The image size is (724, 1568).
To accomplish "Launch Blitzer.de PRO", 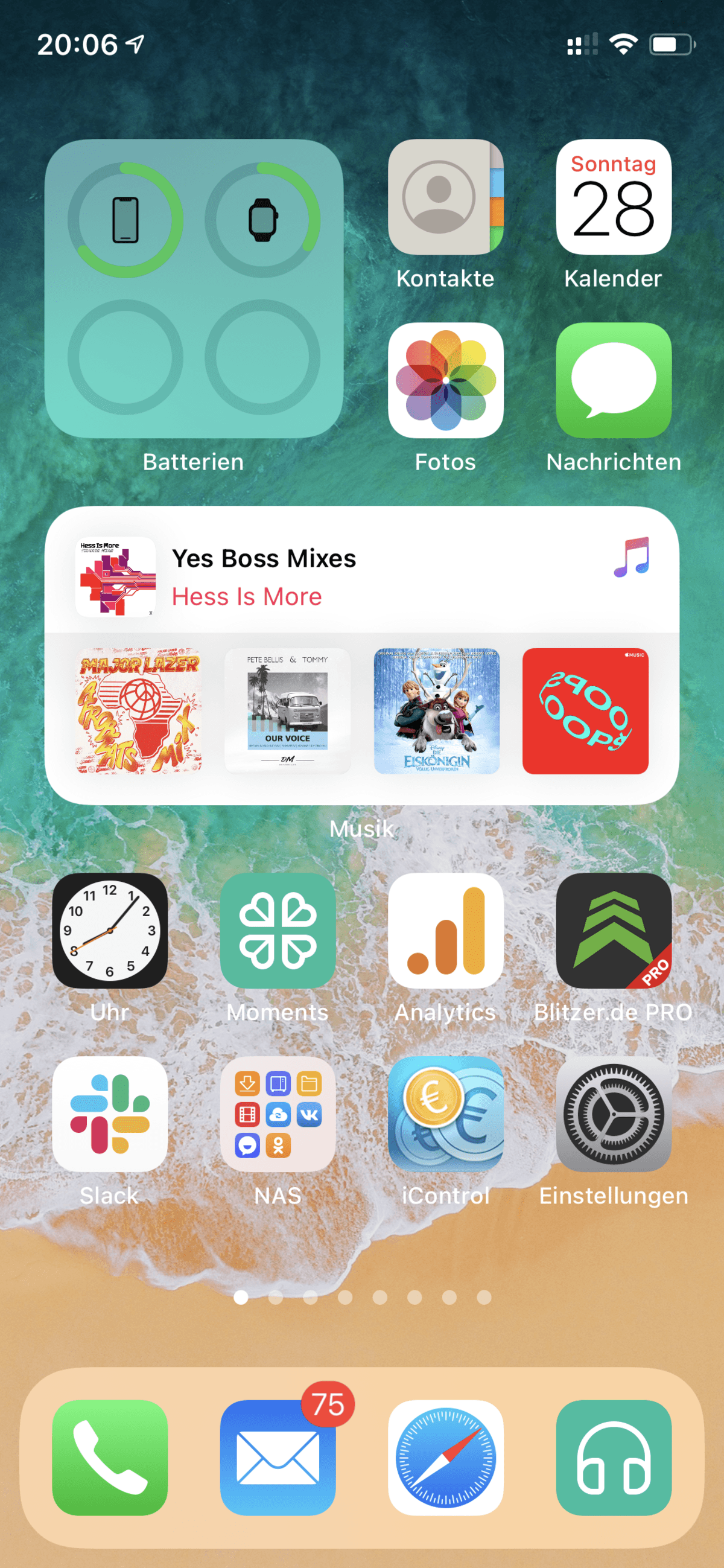I will [x=614, y=931].
